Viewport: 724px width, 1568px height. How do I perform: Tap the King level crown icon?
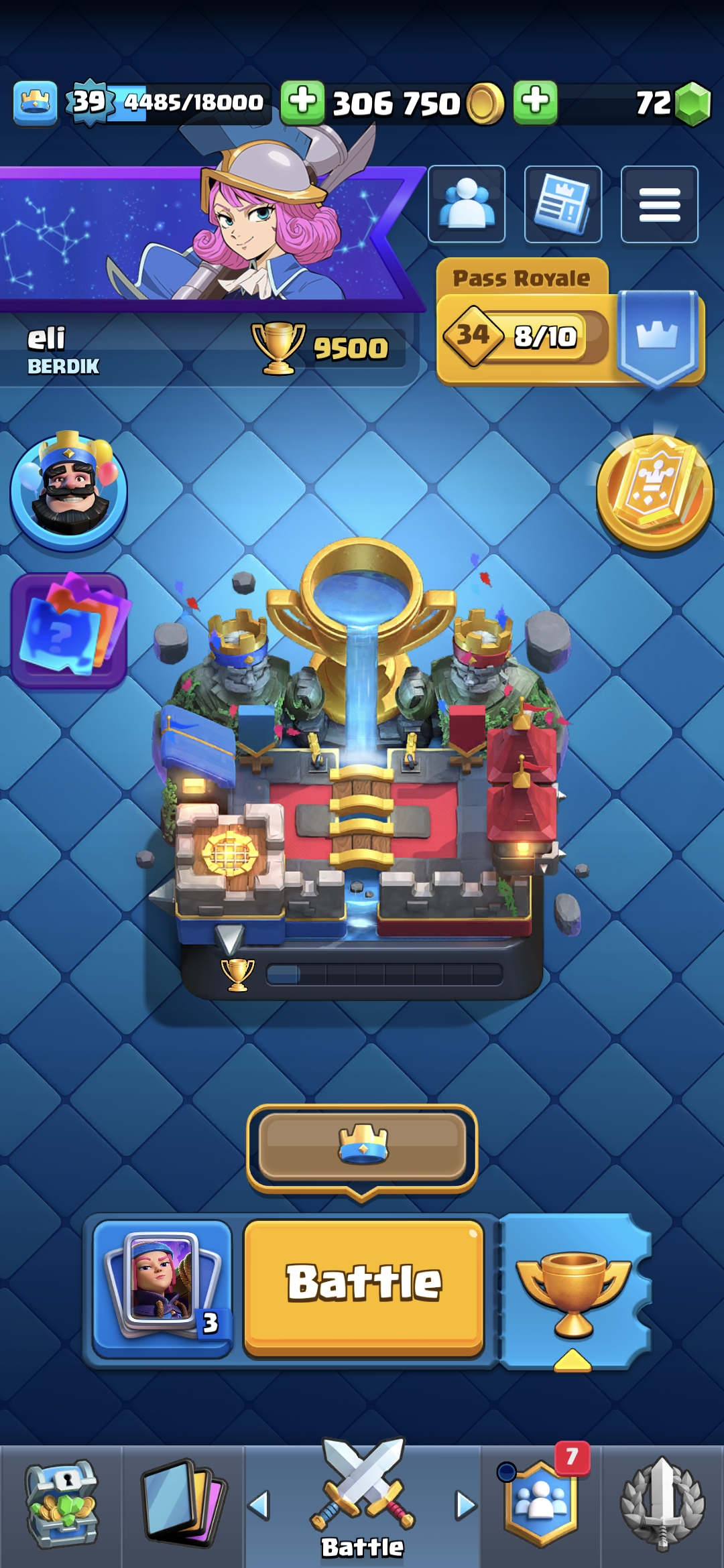click(36, 103)
